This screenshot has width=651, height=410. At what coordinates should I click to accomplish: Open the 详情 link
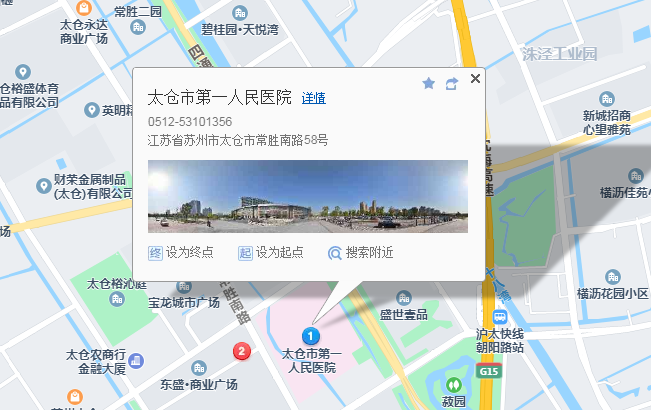[314, 99]
